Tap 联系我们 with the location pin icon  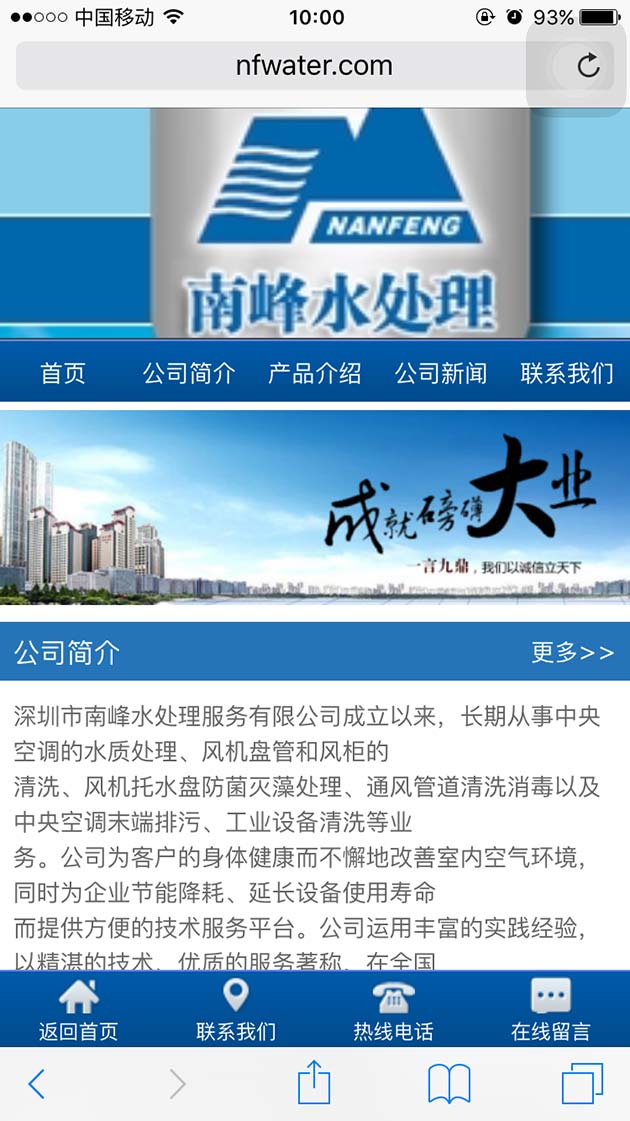(236, 1010)
